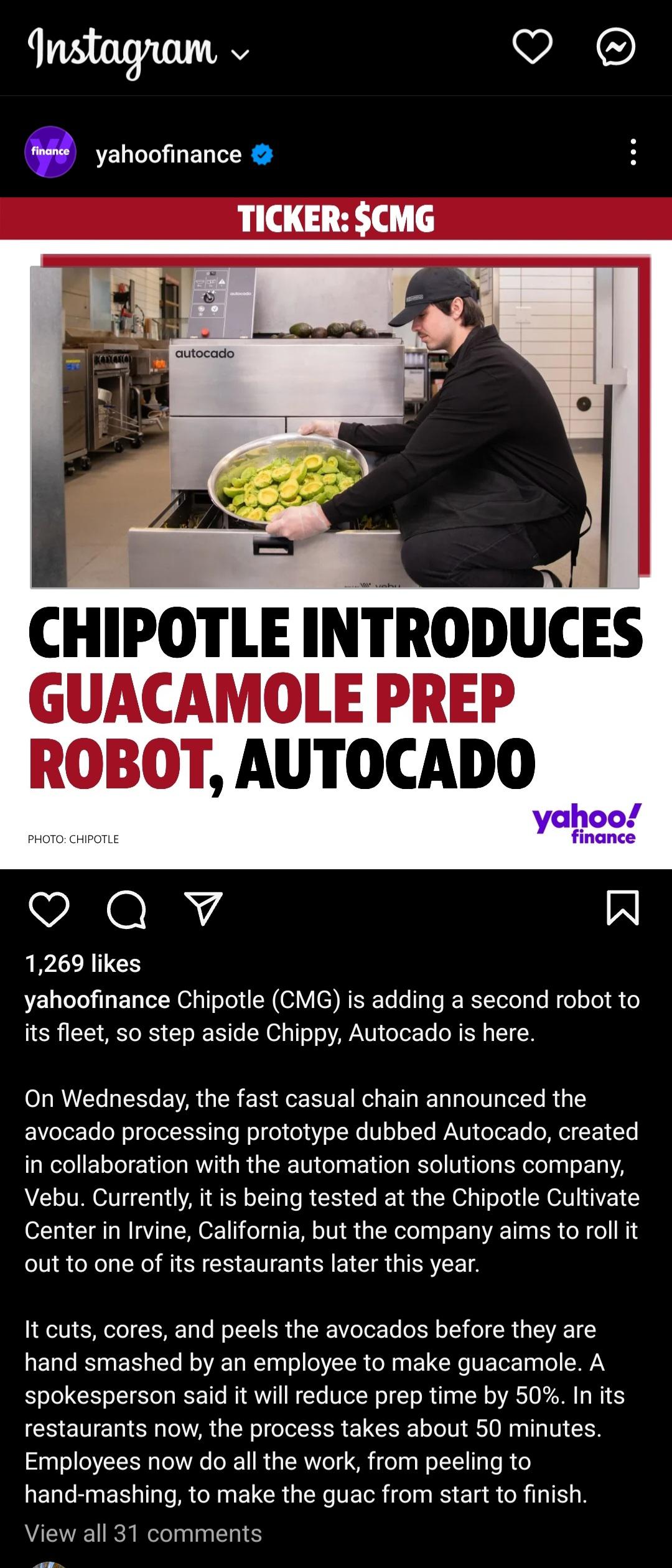The width and height of the screenshot is (672, 1568).
Task: Click the verified badge next to yahoofinance
Action: [262, 152]
